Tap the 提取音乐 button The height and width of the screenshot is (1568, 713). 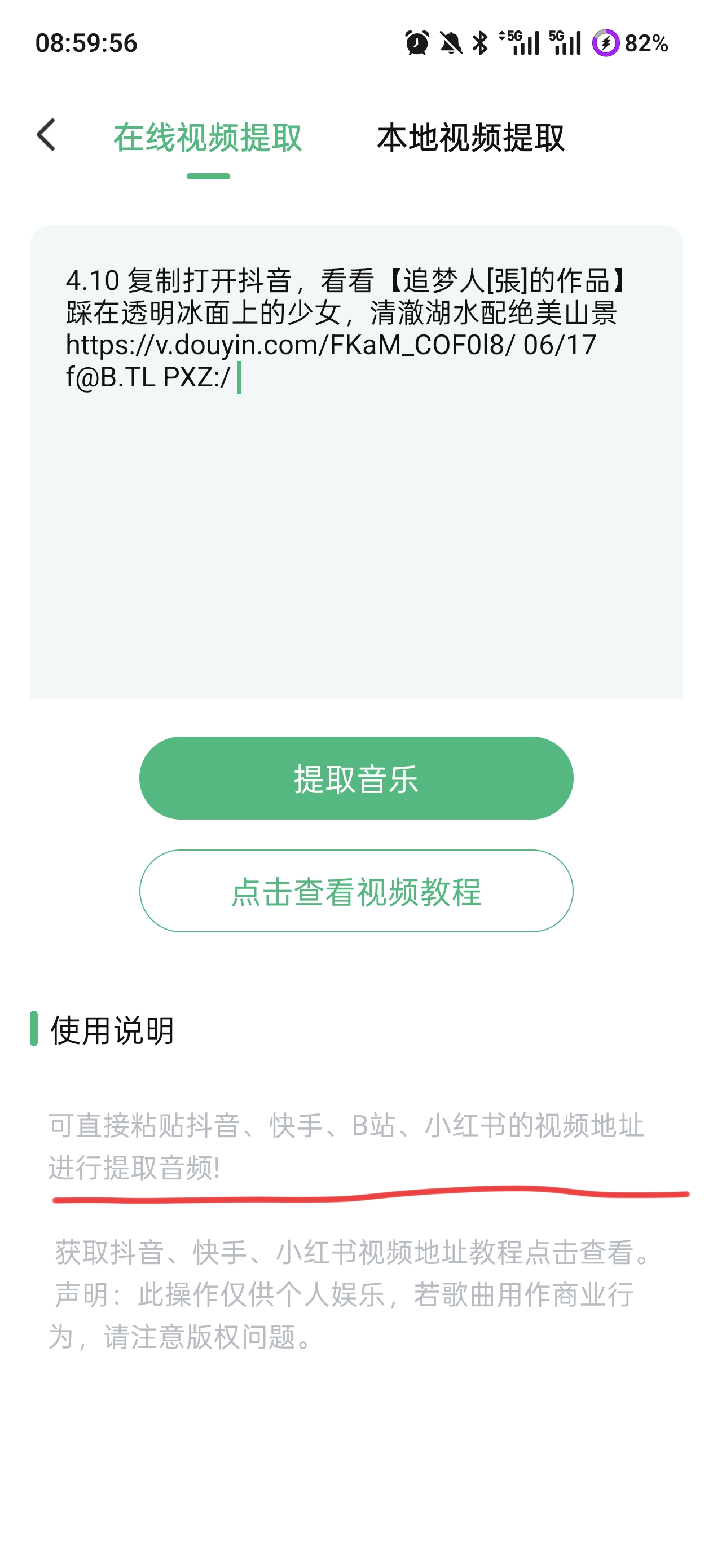pos(356,778)
